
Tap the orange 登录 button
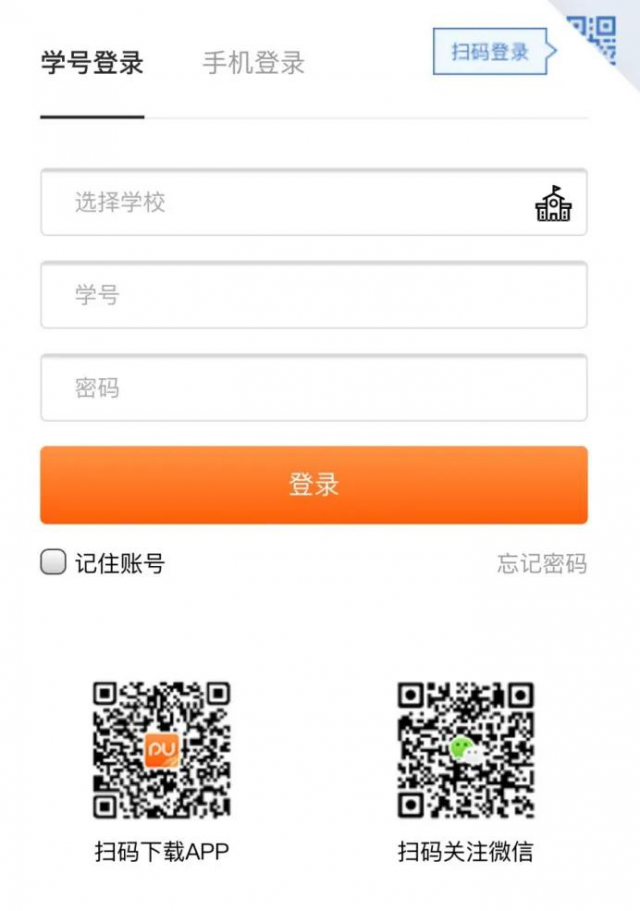313,485
